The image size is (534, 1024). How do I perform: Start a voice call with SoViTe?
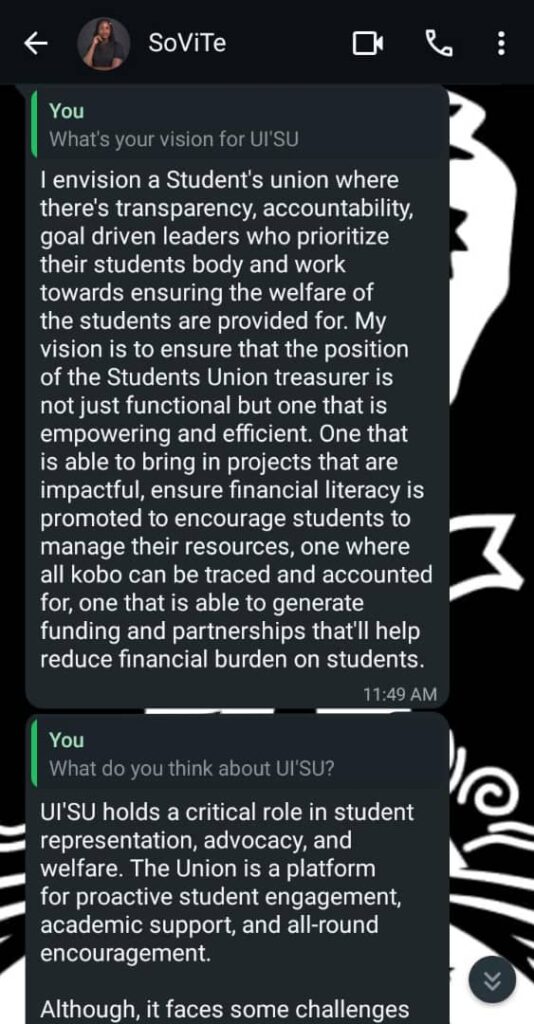439,44
